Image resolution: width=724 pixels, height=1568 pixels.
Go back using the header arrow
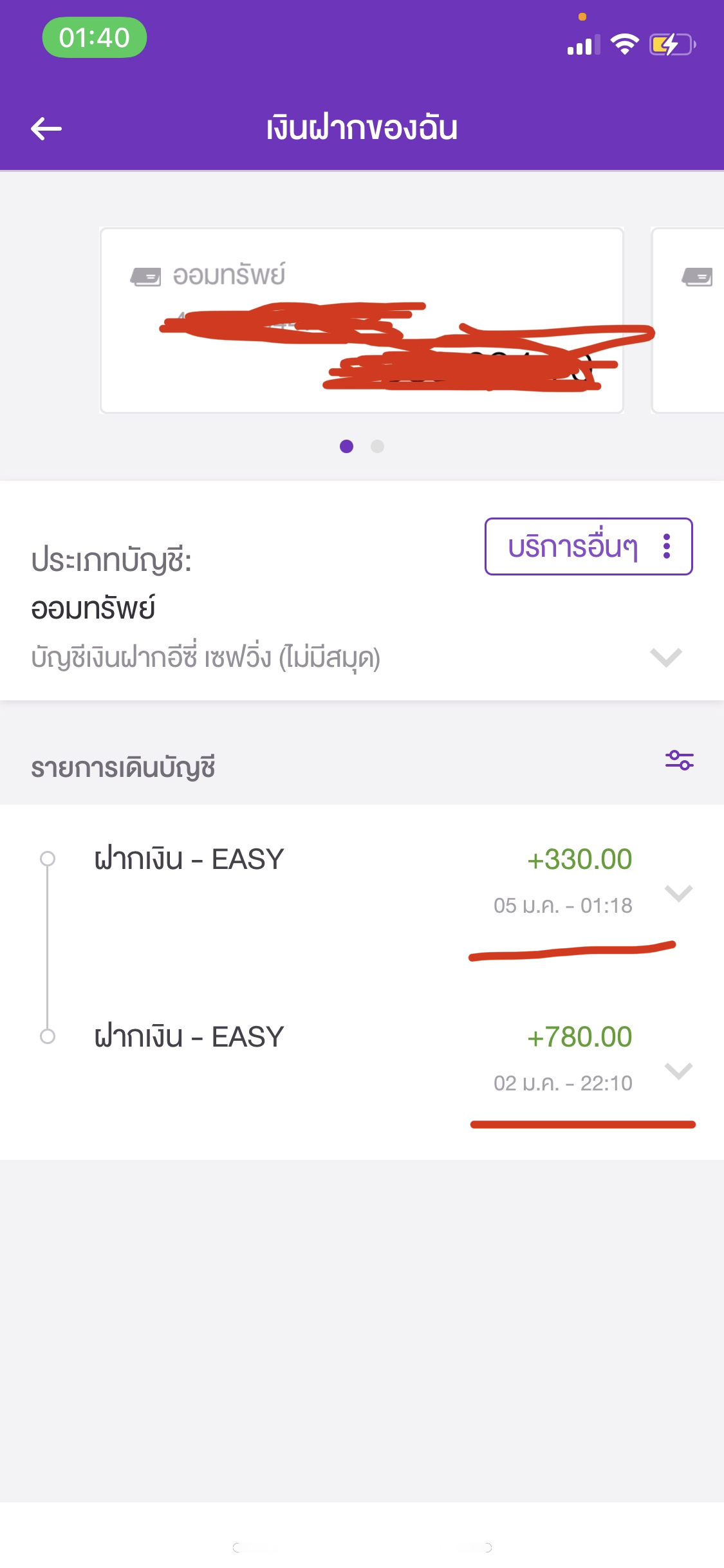(46, 129)
